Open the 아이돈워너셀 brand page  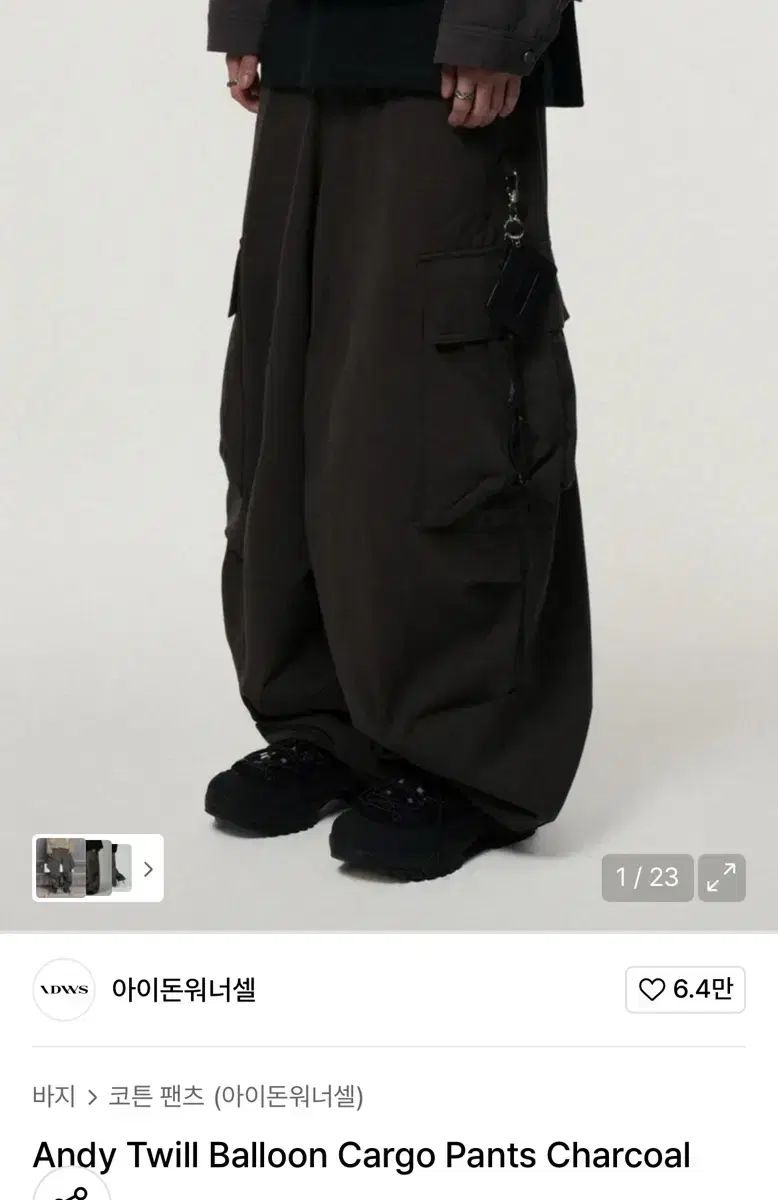[x=183, y=990]
